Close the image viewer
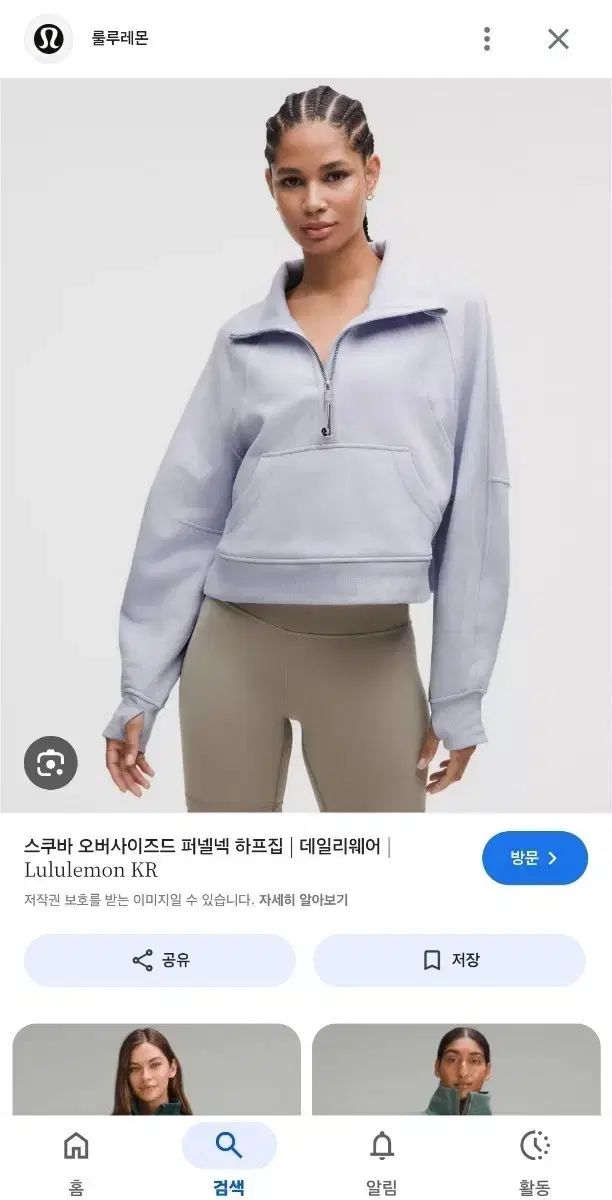 pyautogui.click(x=558, y=39)
